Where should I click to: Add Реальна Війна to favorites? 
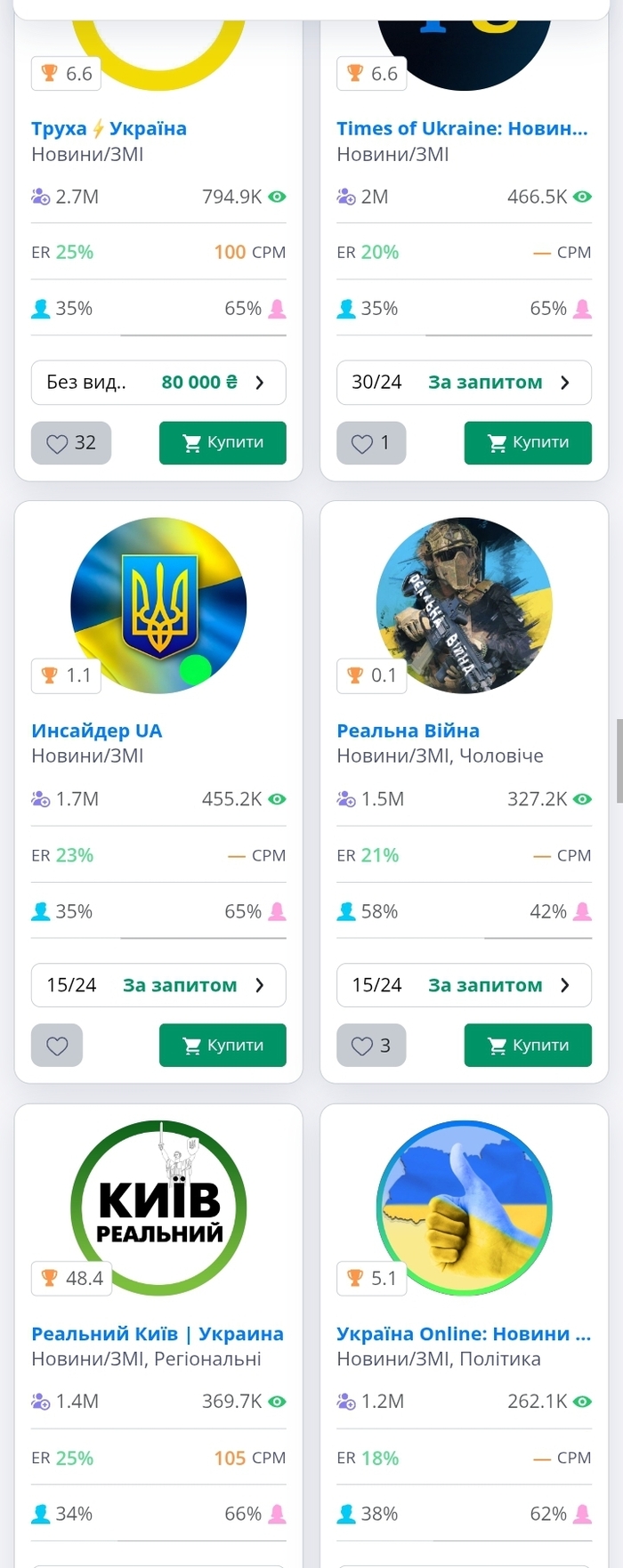[371, 1045]
